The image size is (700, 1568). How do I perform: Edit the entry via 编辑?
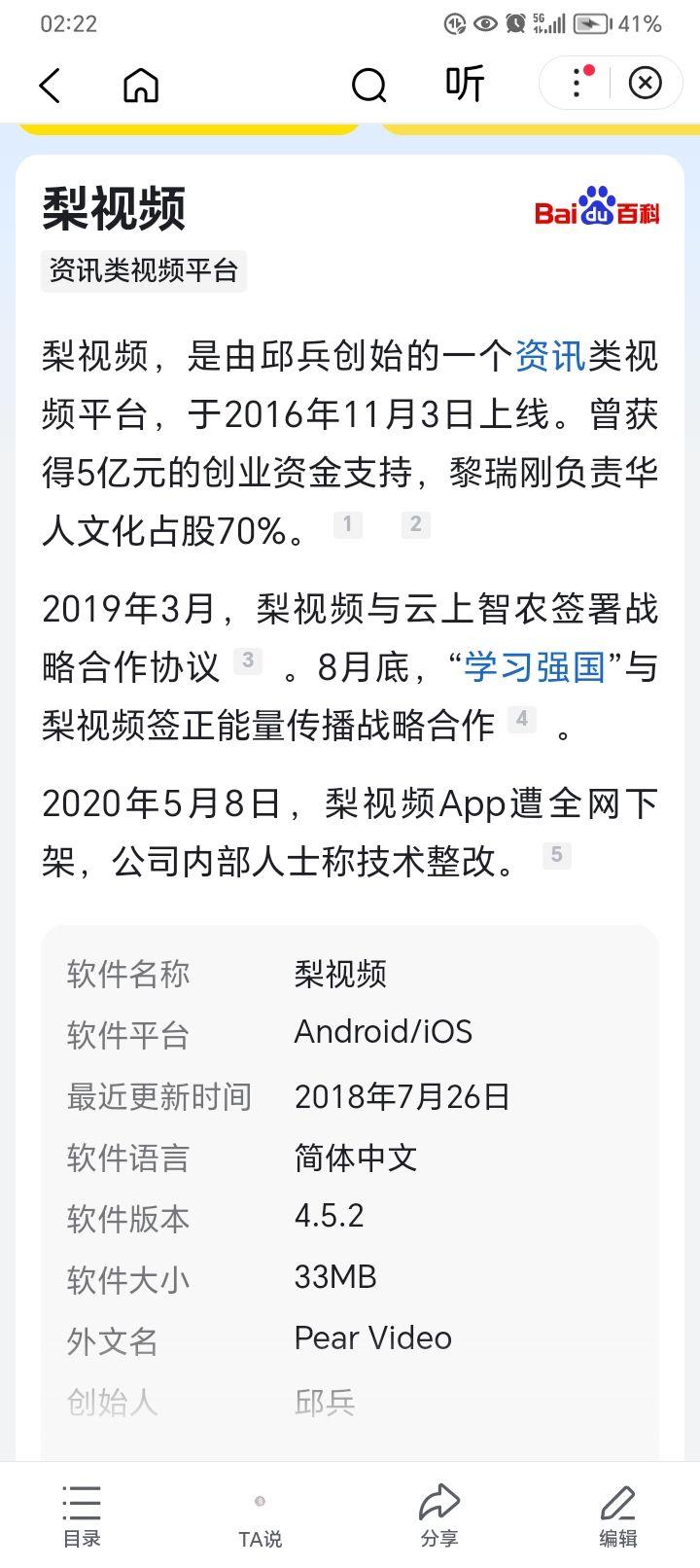click(x=617, y=1515)
